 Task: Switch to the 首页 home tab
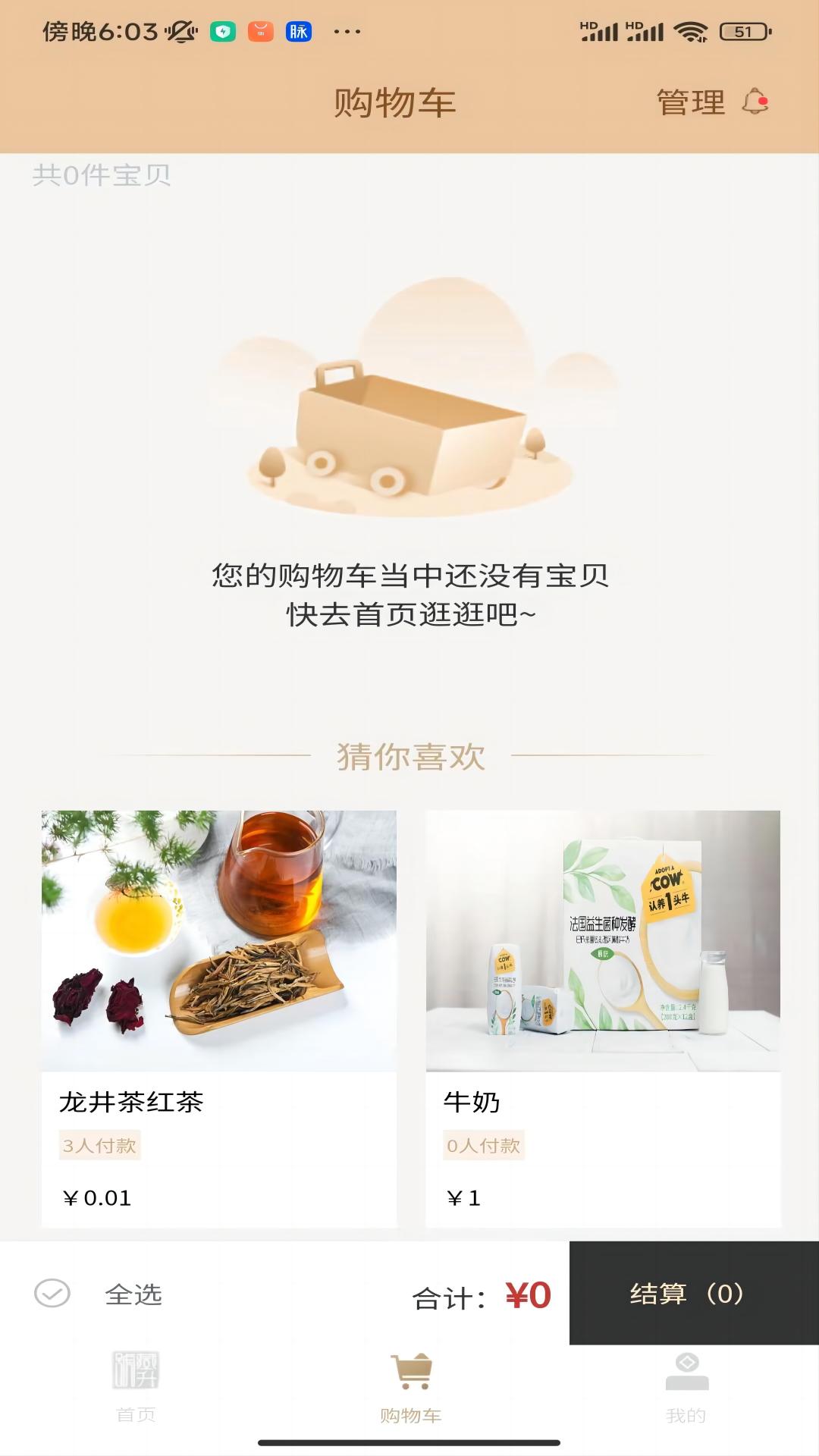(136, 1386)
